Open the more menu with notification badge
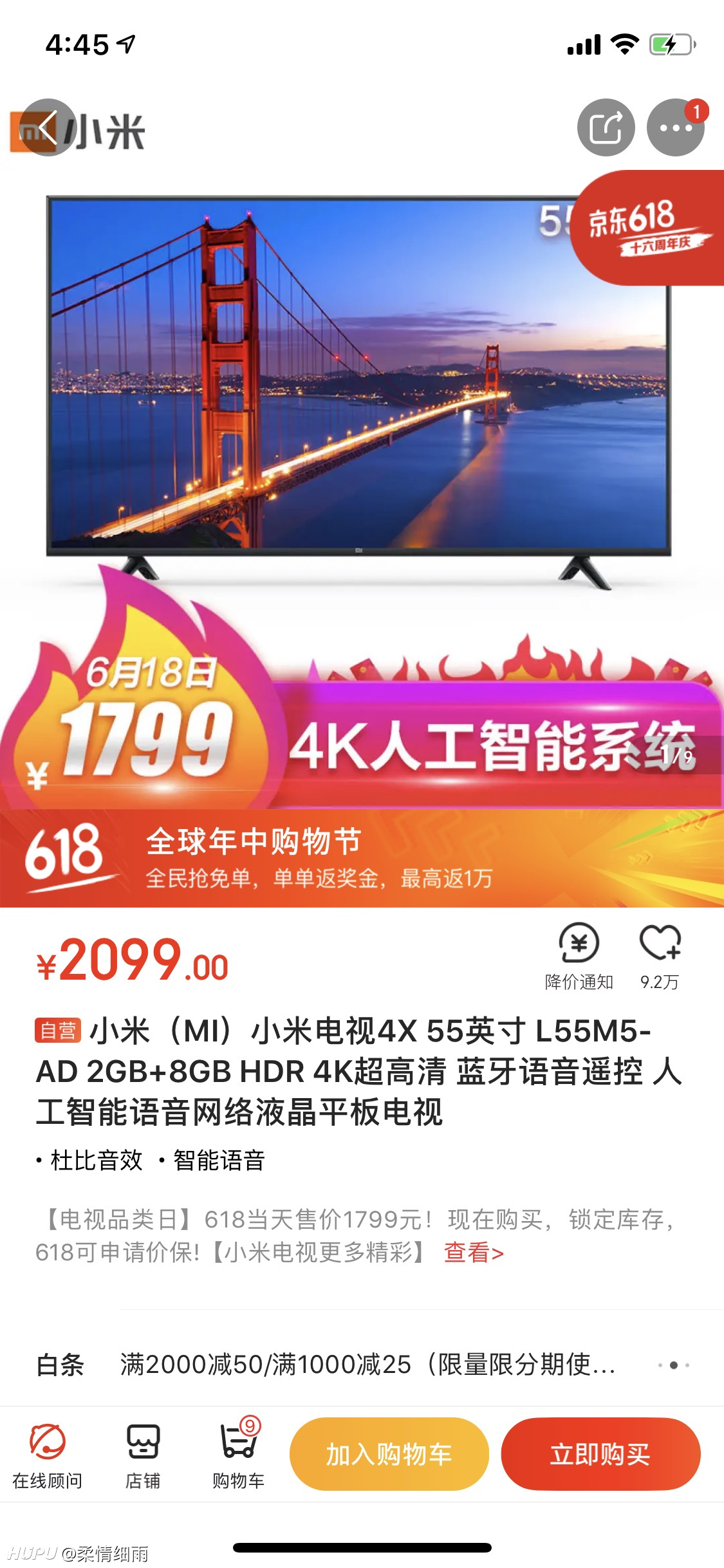The height and width of the screenshot is (1568, 724). click(676, 127)
